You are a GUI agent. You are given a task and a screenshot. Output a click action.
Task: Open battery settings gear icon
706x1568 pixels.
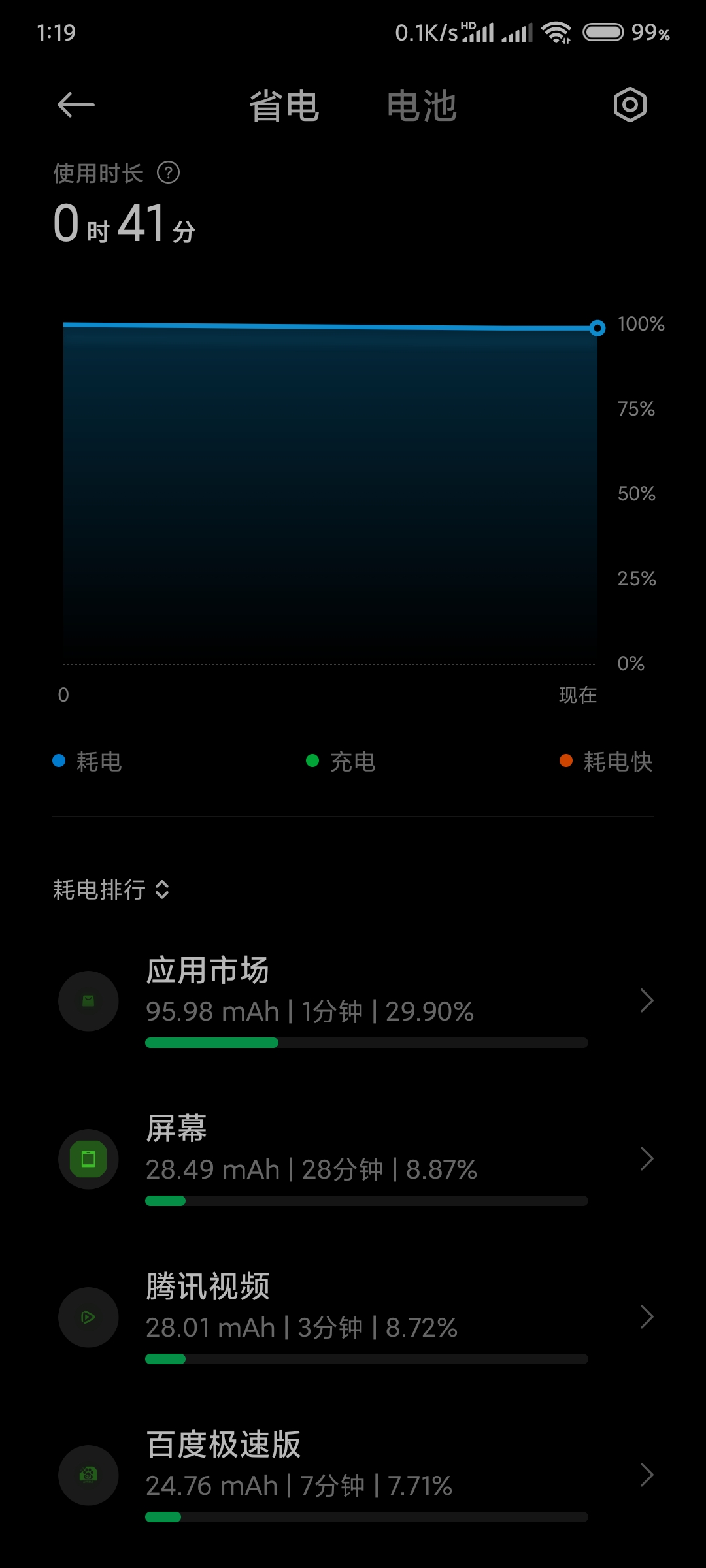pos(630,105)
